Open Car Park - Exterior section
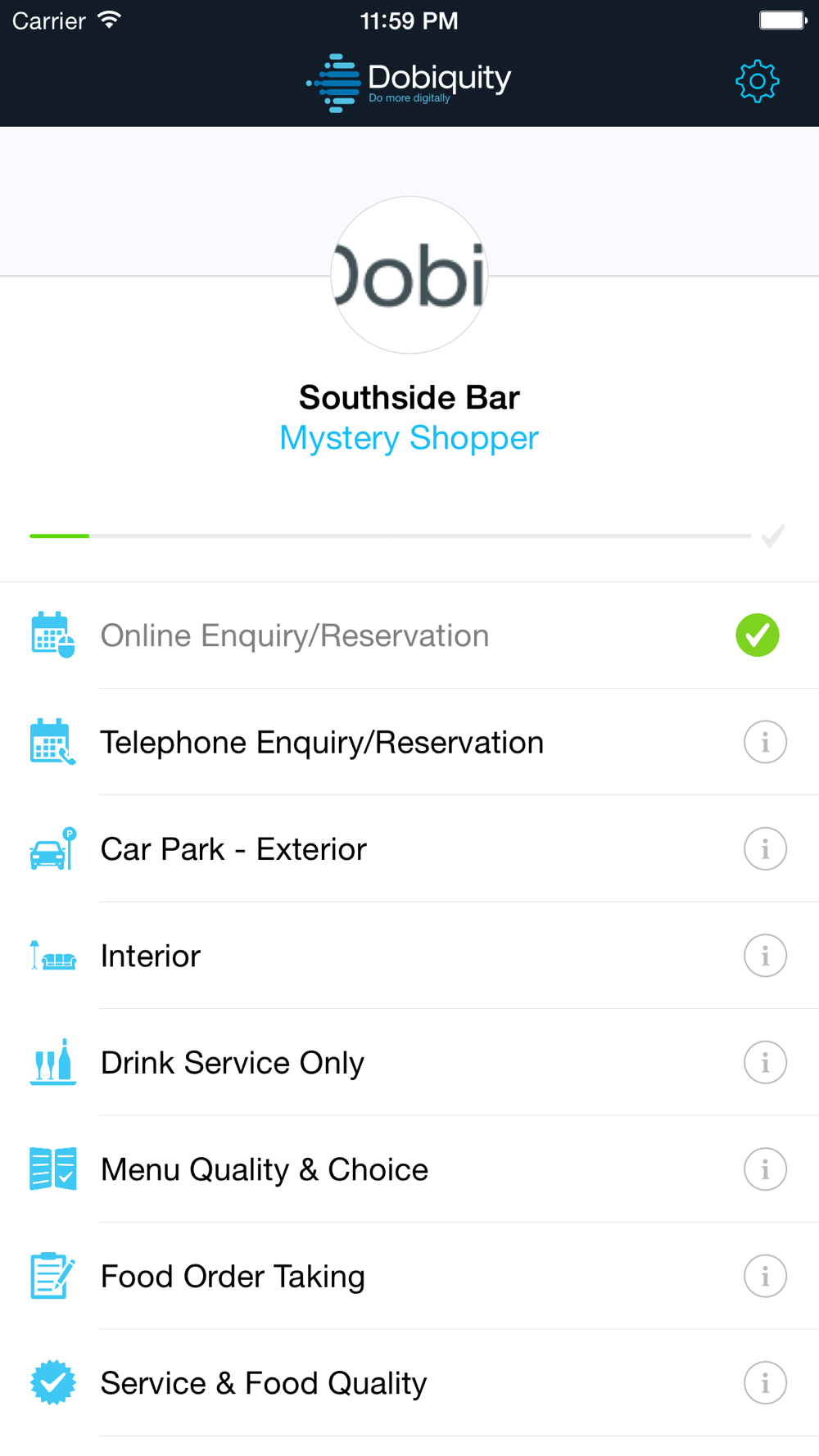819x1456 pixels. pos(409,849)
